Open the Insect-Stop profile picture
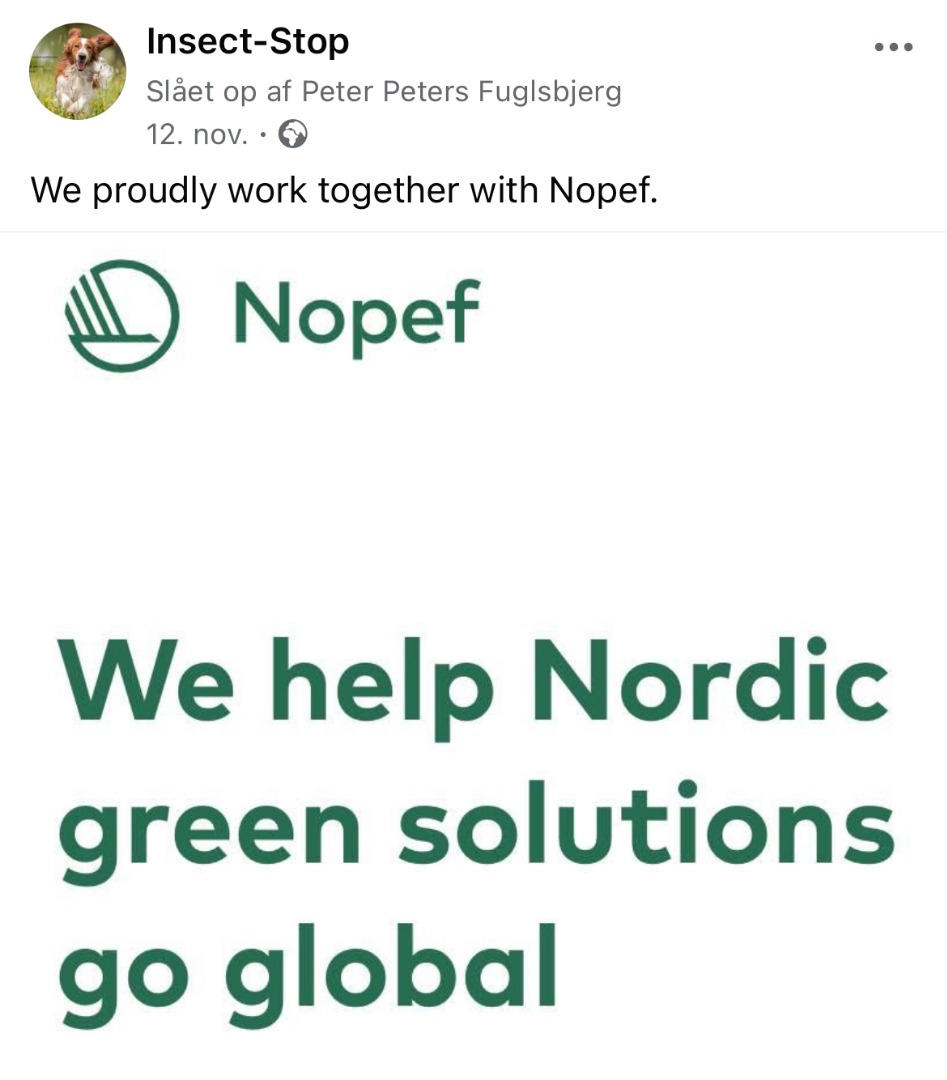Image resolution: width=947 pixels, height=1080 pixels. click(x=78, y=71)
